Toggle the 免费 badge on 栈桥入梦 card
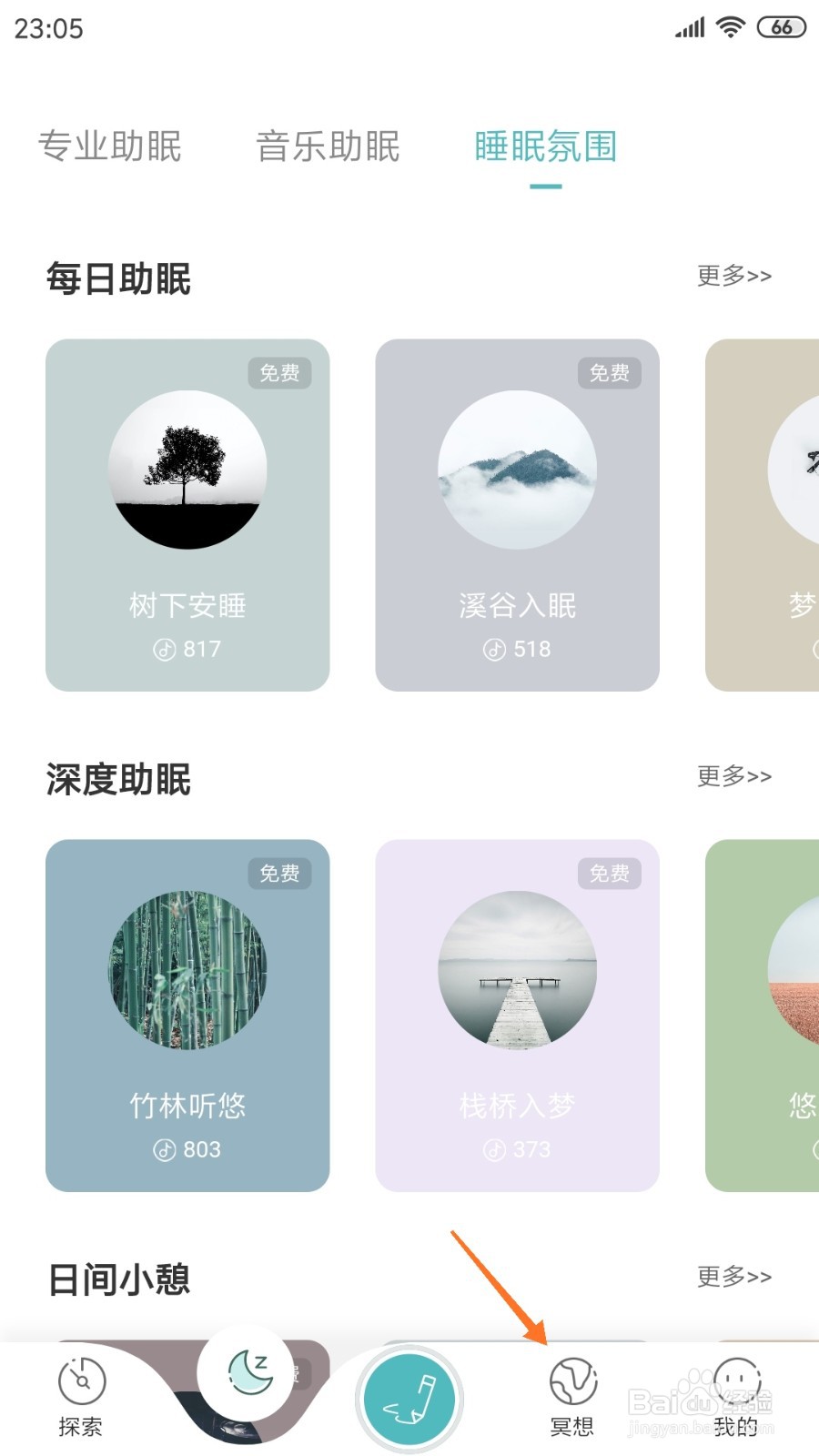The height and width of the screenshot is (1456, 819). pyautogui.click(x=610, y=875)
